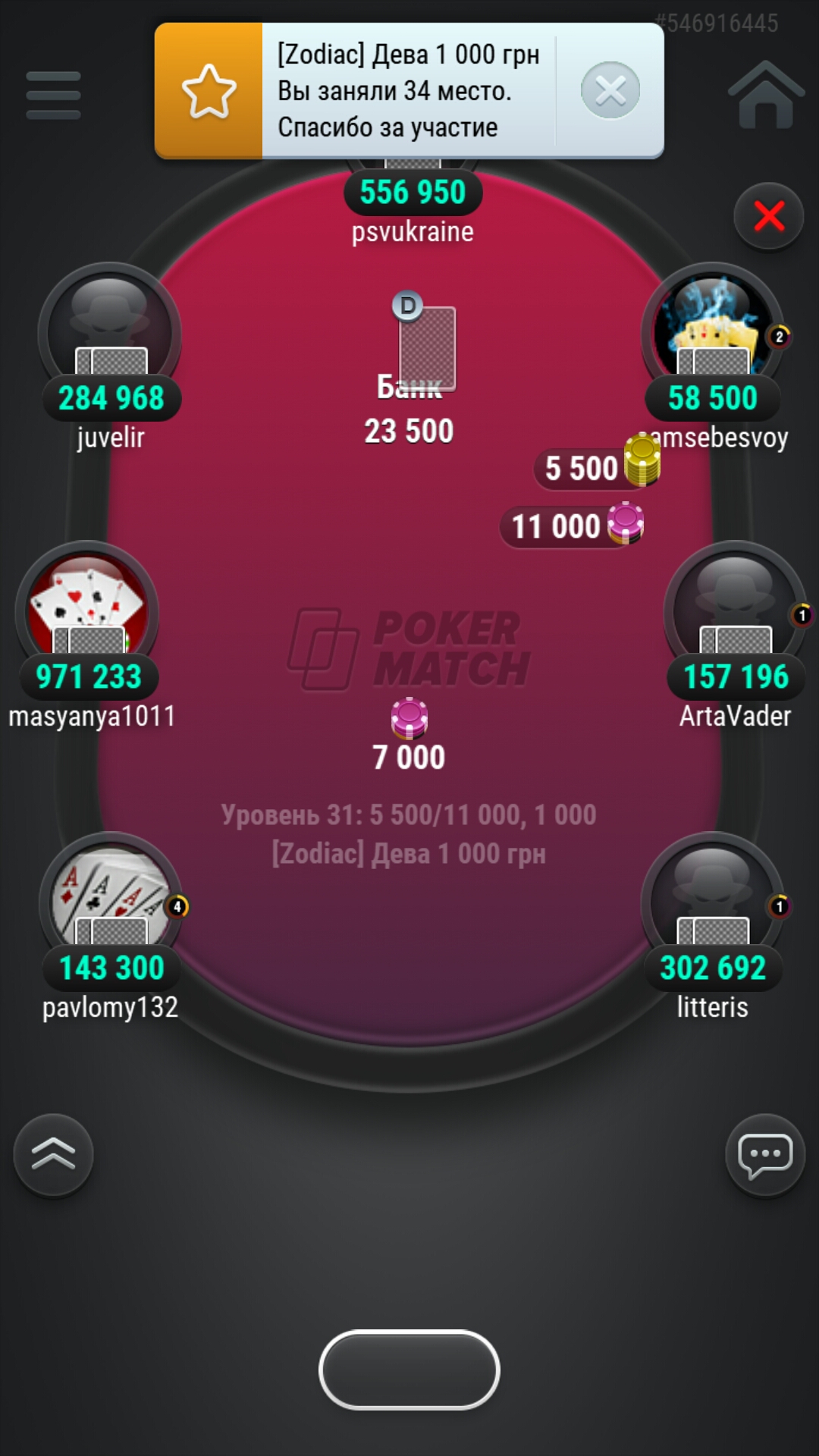This screenshot has width=819, height=1456.
Task: Close the table with the red X
Action: (x=769, y=217)
